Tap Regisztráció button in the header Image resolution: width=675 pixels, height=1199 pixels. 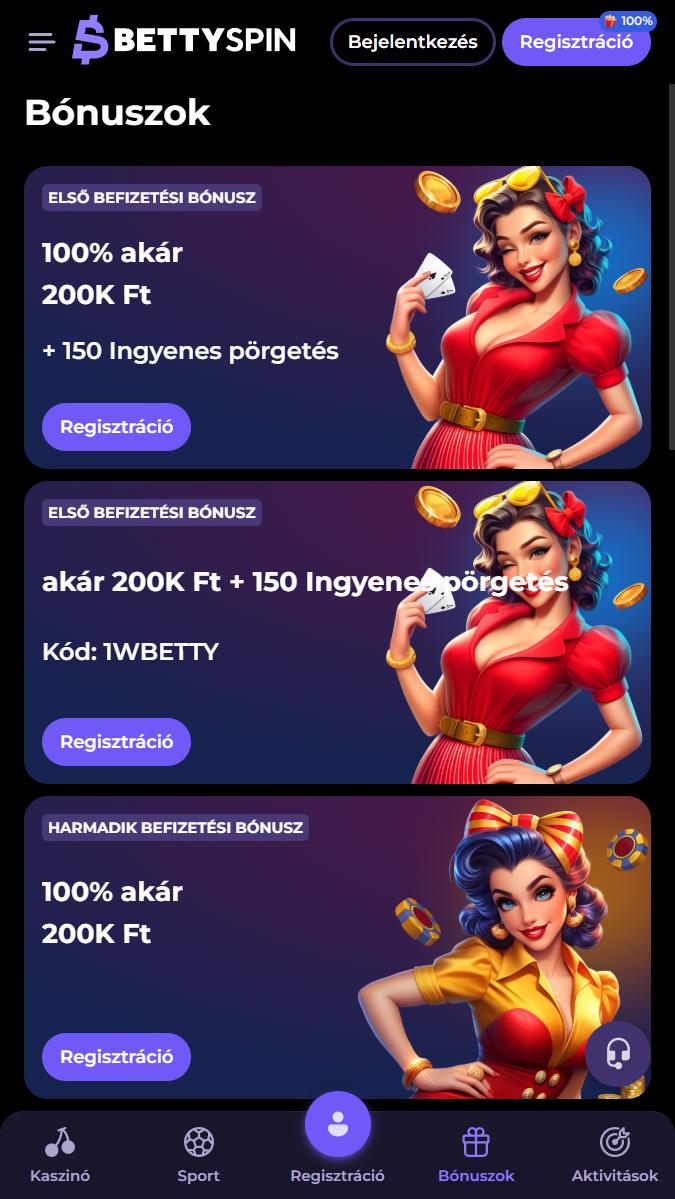click(576, 42)
